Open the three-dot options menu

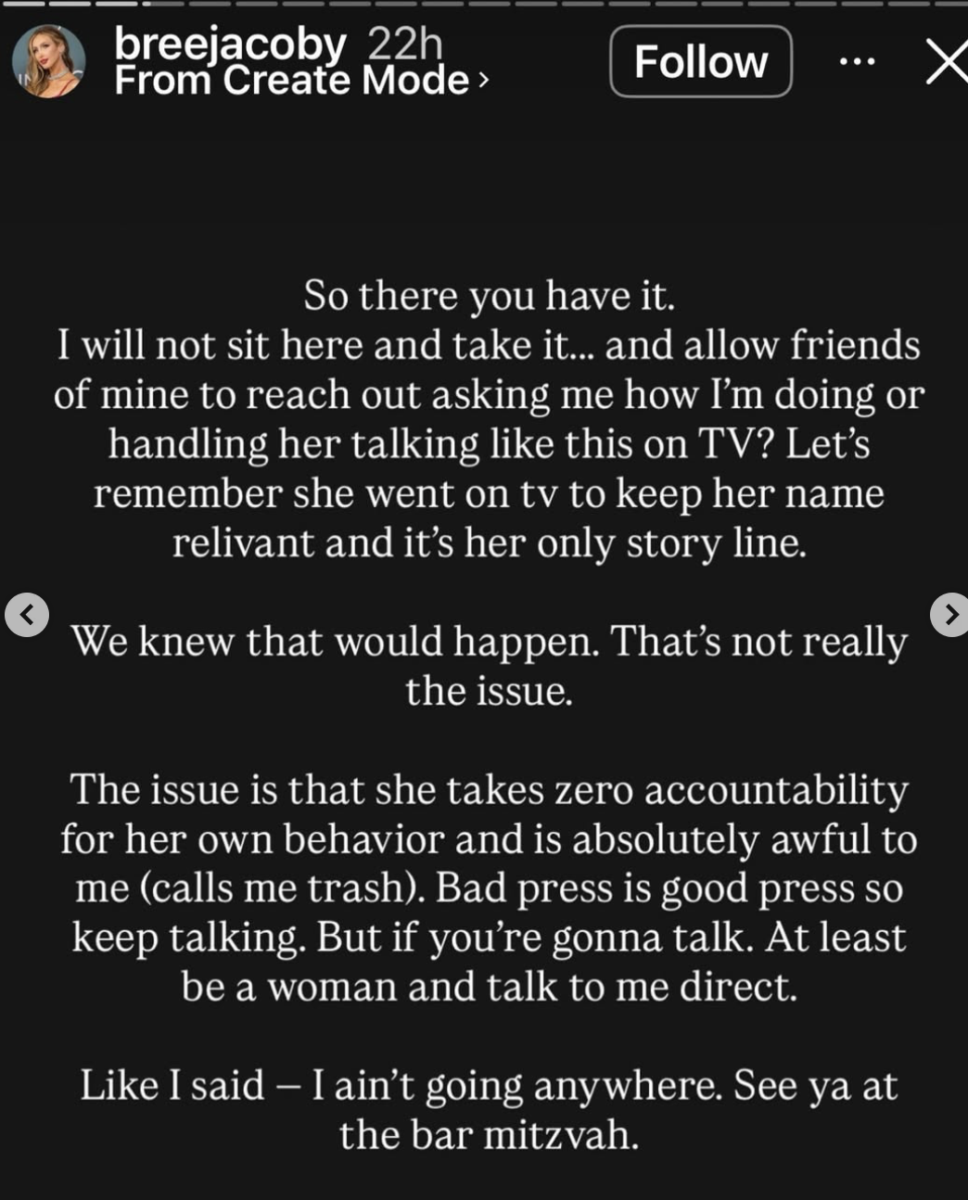[858, 62]
